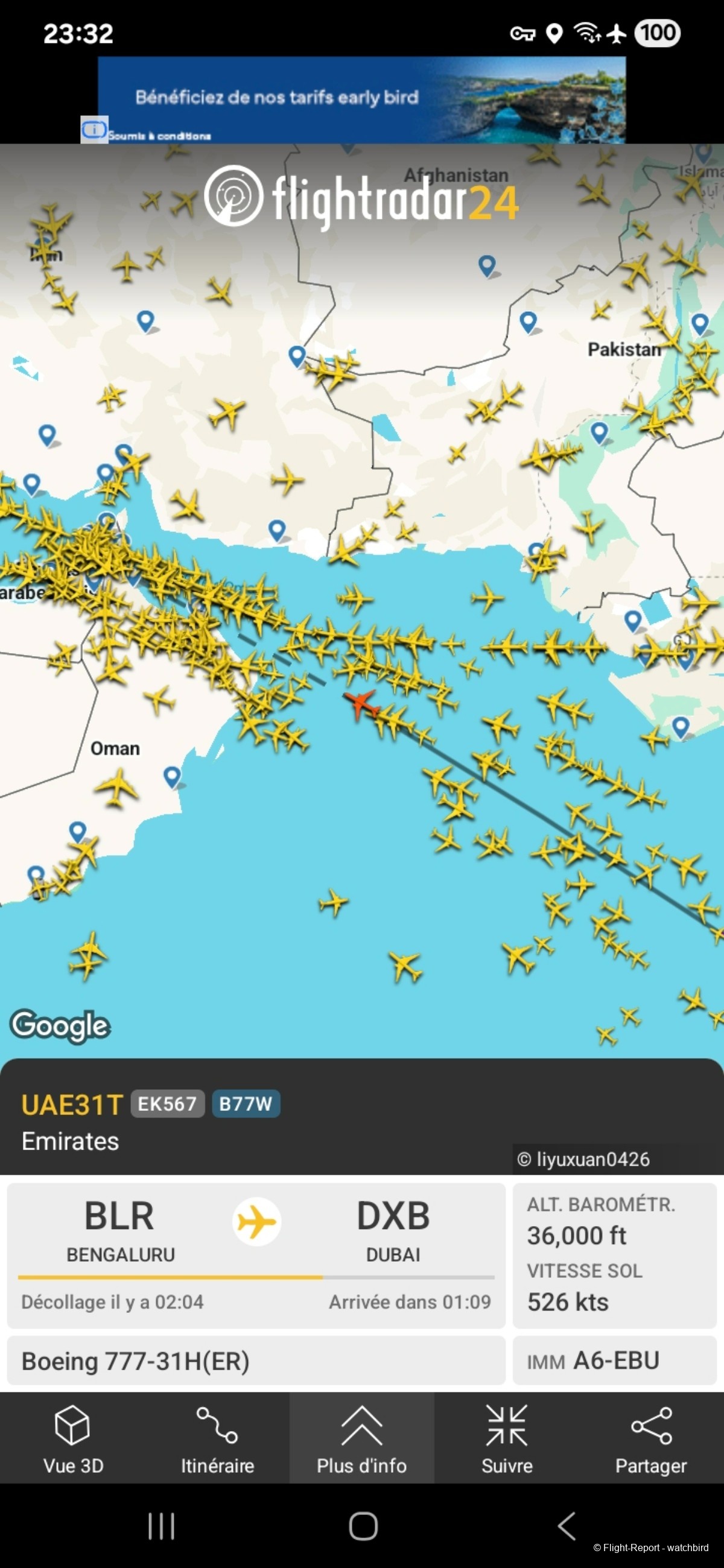Share flight via Partager

[x=651, y=1439]
